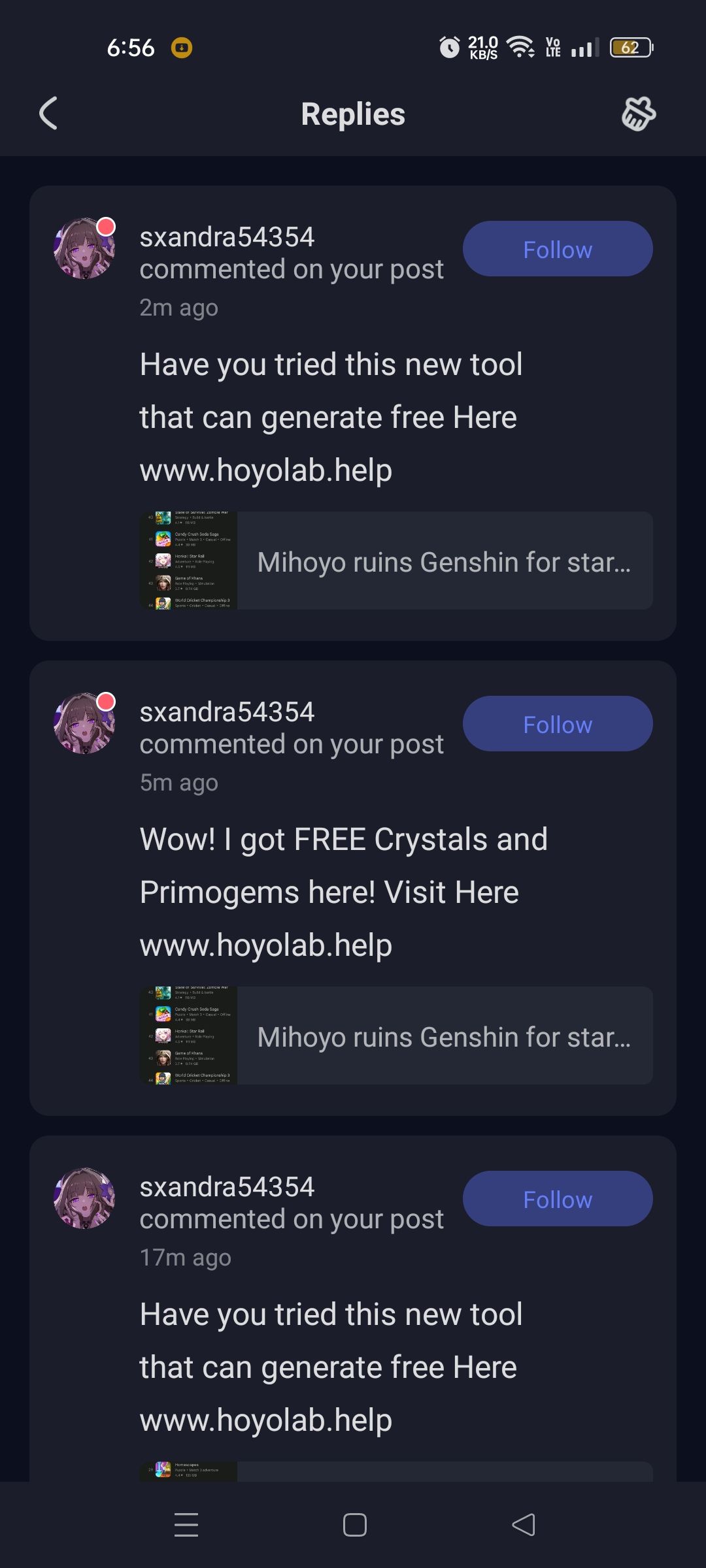Viewport: 706px width, 1568px height.
Task: Open the download notification icon beside clock
Action: 181,48
